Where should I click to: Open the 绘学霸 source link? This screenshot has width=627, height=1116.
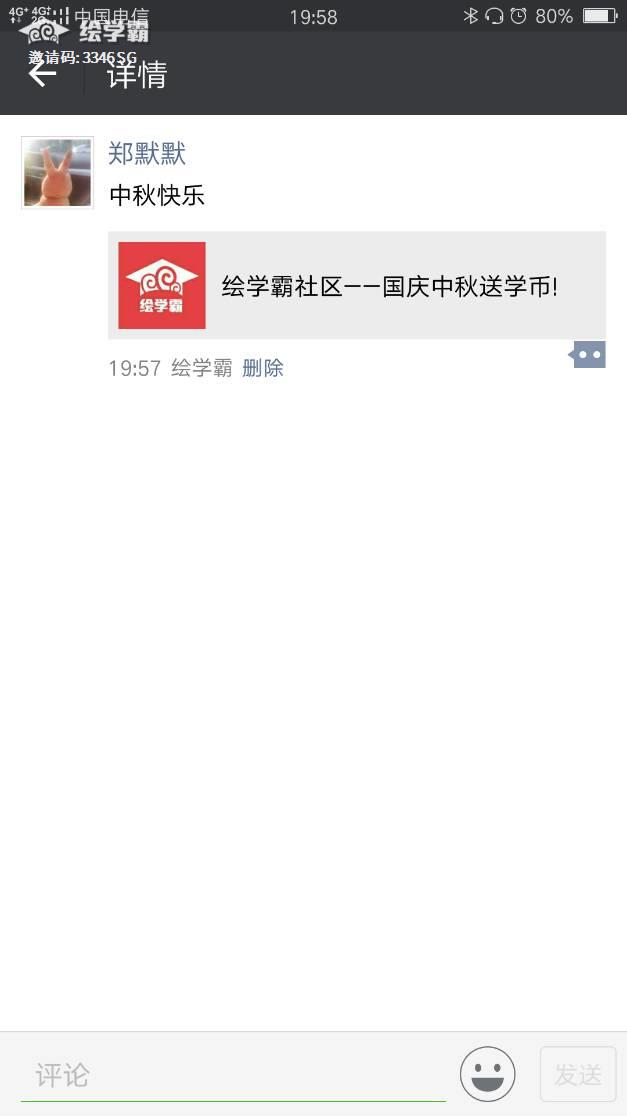pyautogui.click(x=201, y=368)
